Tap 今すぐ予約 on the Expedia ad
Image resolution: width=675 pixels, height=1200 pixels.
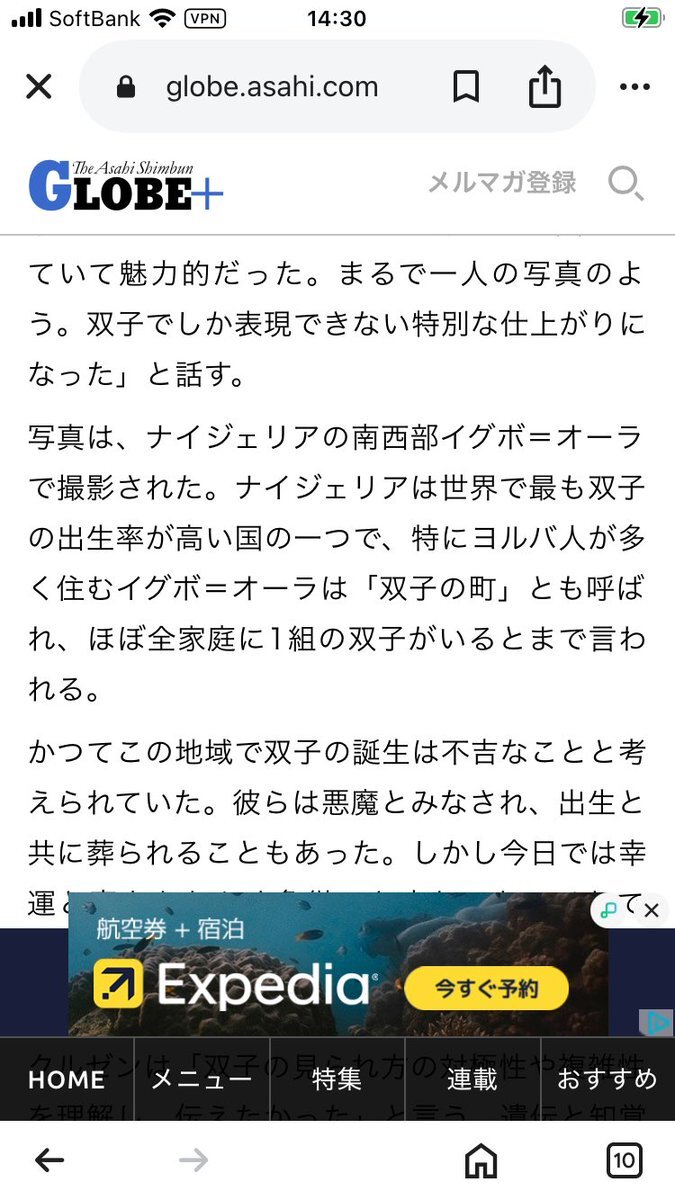tap(487, 989)
